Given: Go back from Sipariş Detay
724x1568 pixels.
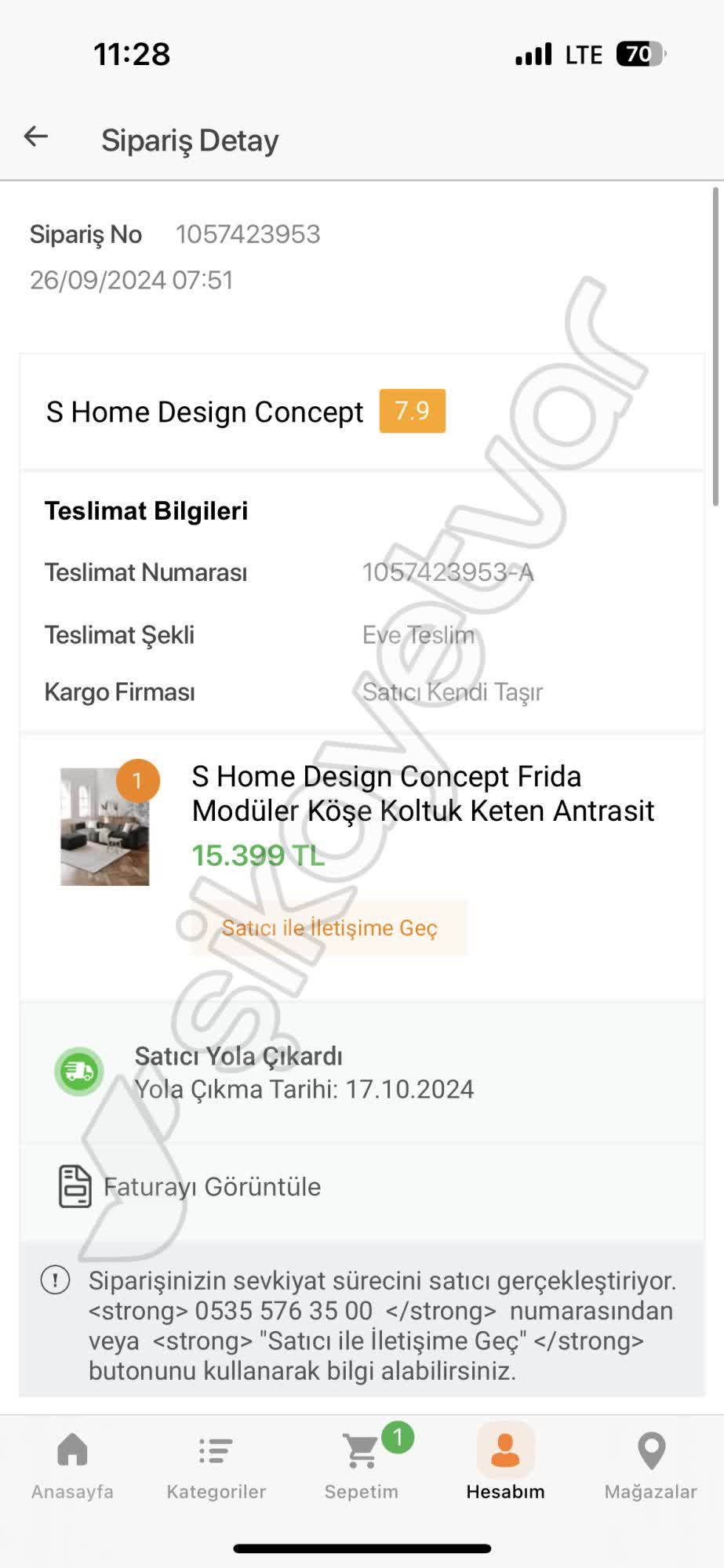Looking at the screenshot, I should click(36, 137).
